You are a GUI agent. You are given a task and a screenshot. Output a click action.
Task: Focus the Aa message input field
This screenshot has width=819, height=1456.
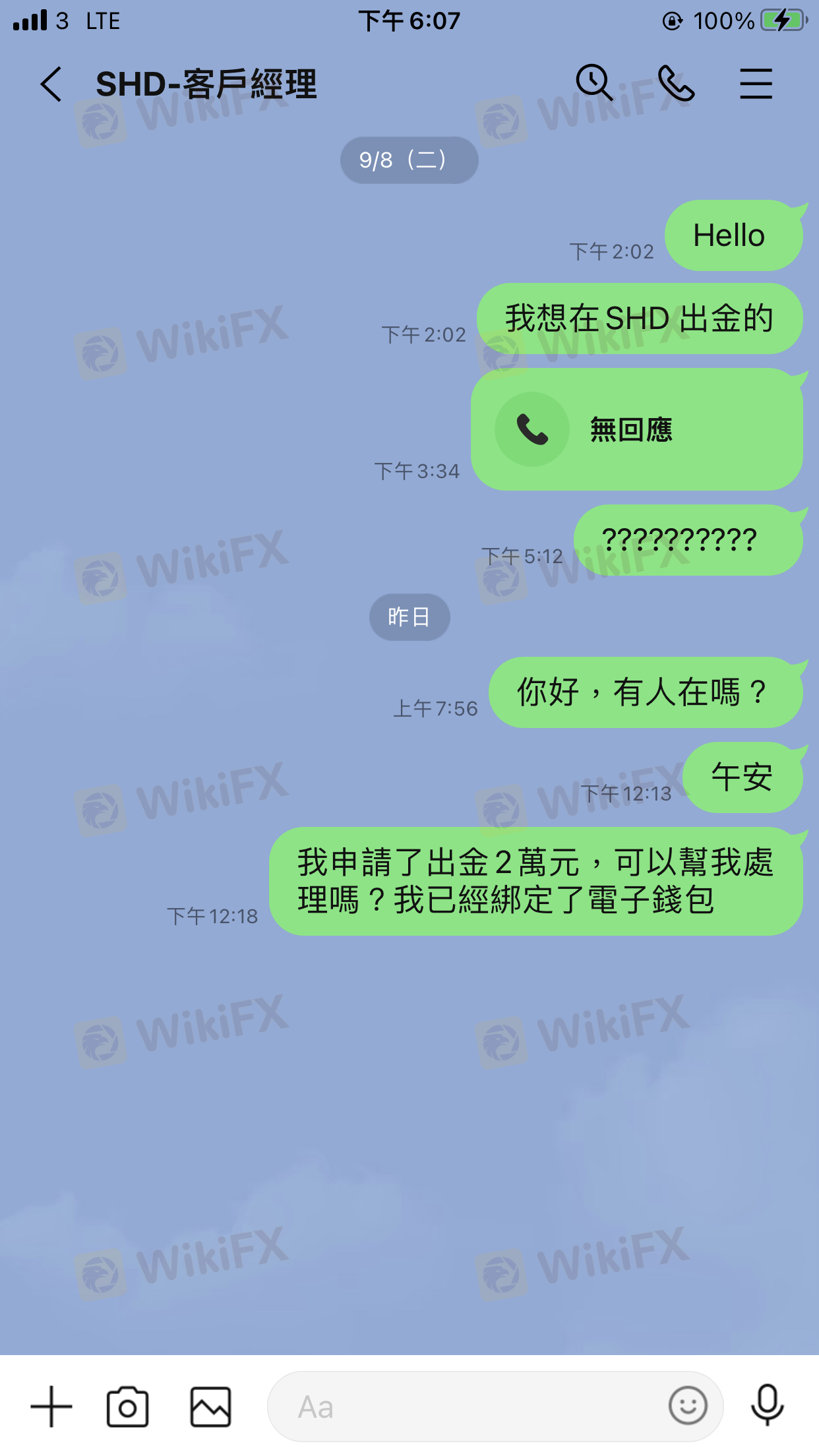(x=462, y=1407)
